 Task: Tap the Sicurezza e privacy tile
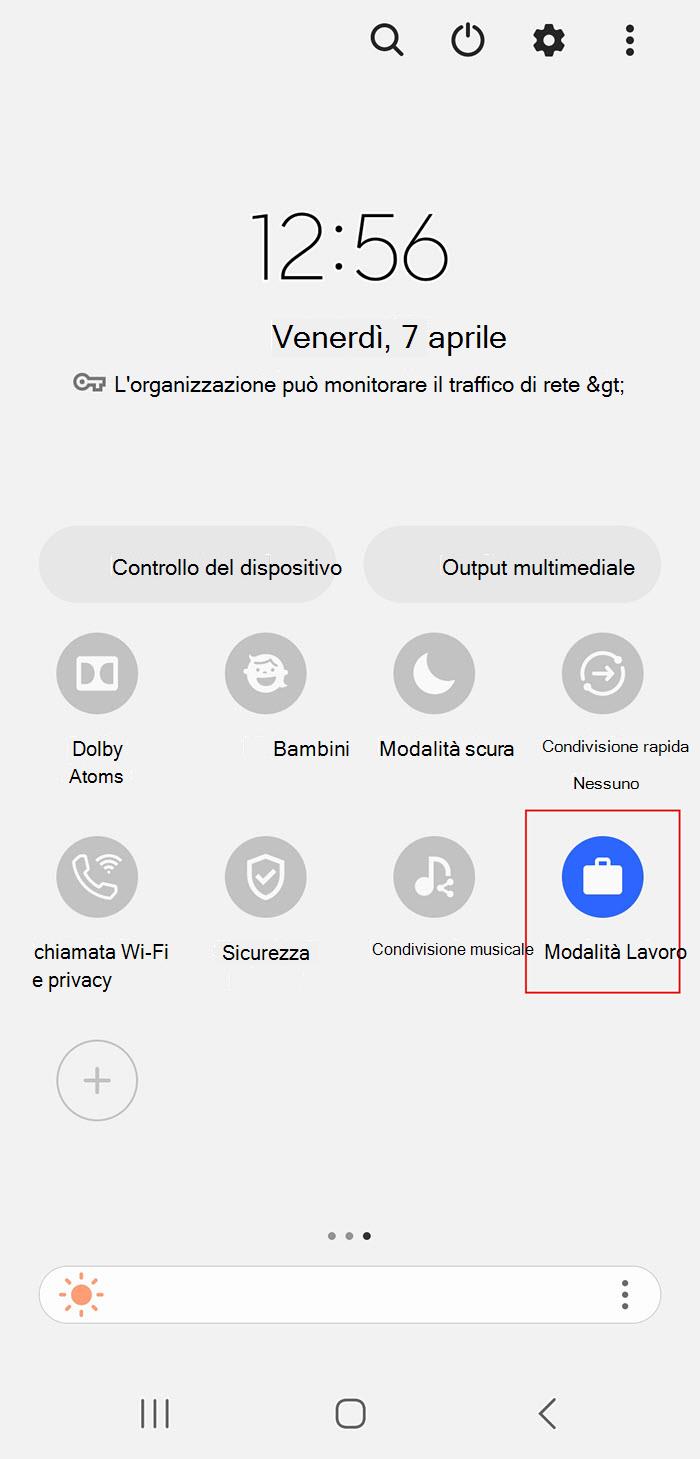point(265,877)
